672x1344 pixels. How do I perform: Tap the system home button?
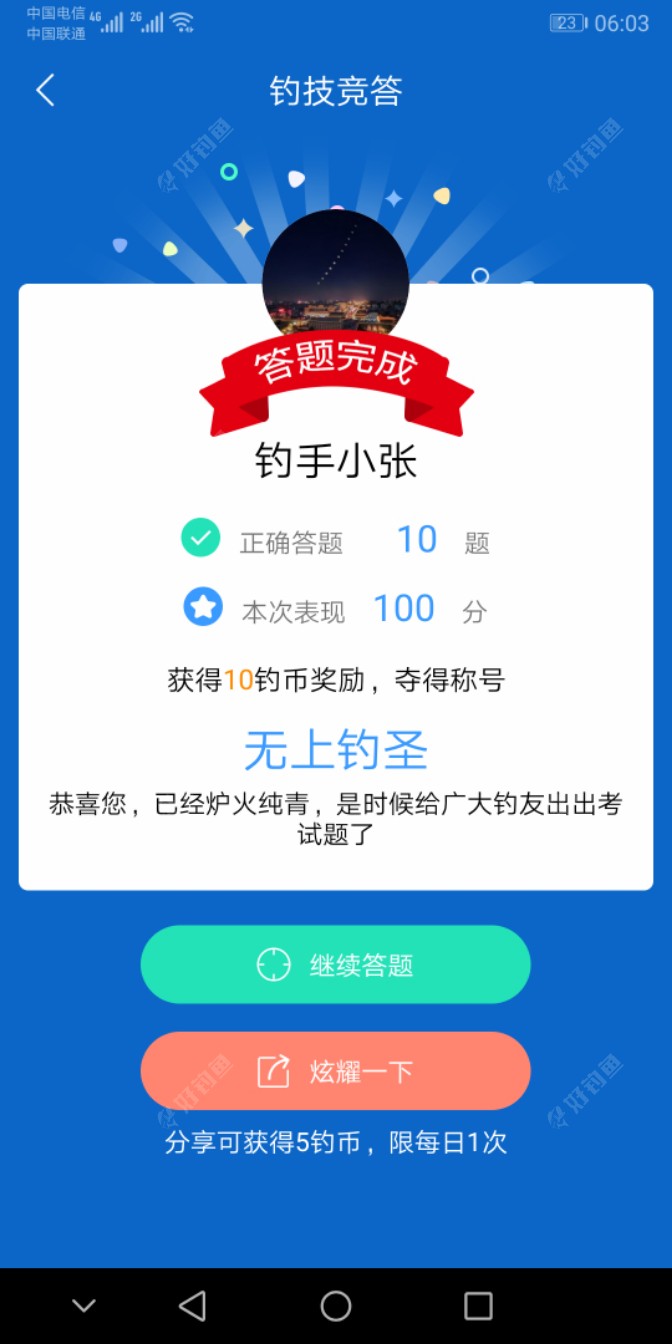[336, 1305]
